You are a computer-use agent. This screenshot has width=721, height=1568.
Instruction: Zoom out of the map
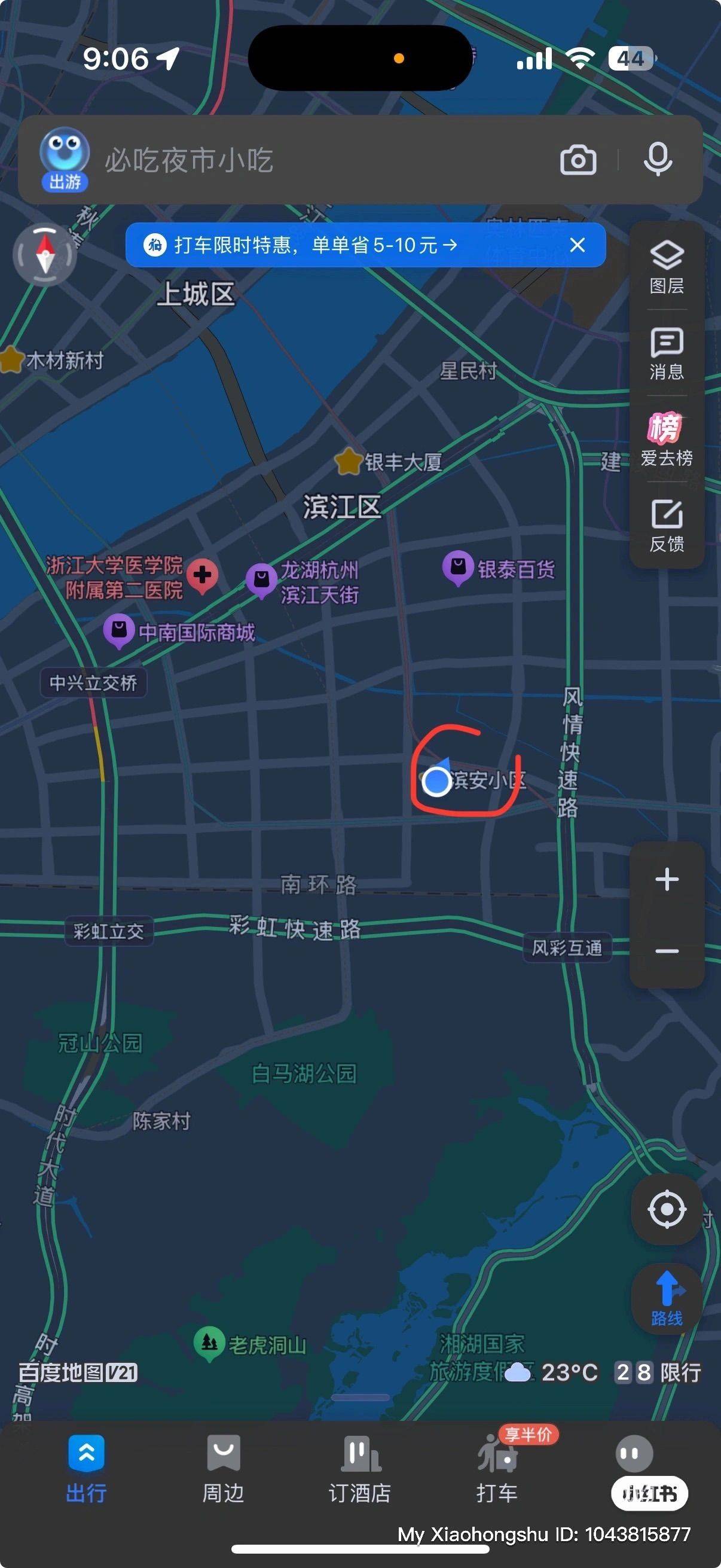pyautogui.click(x=667, y=951)
